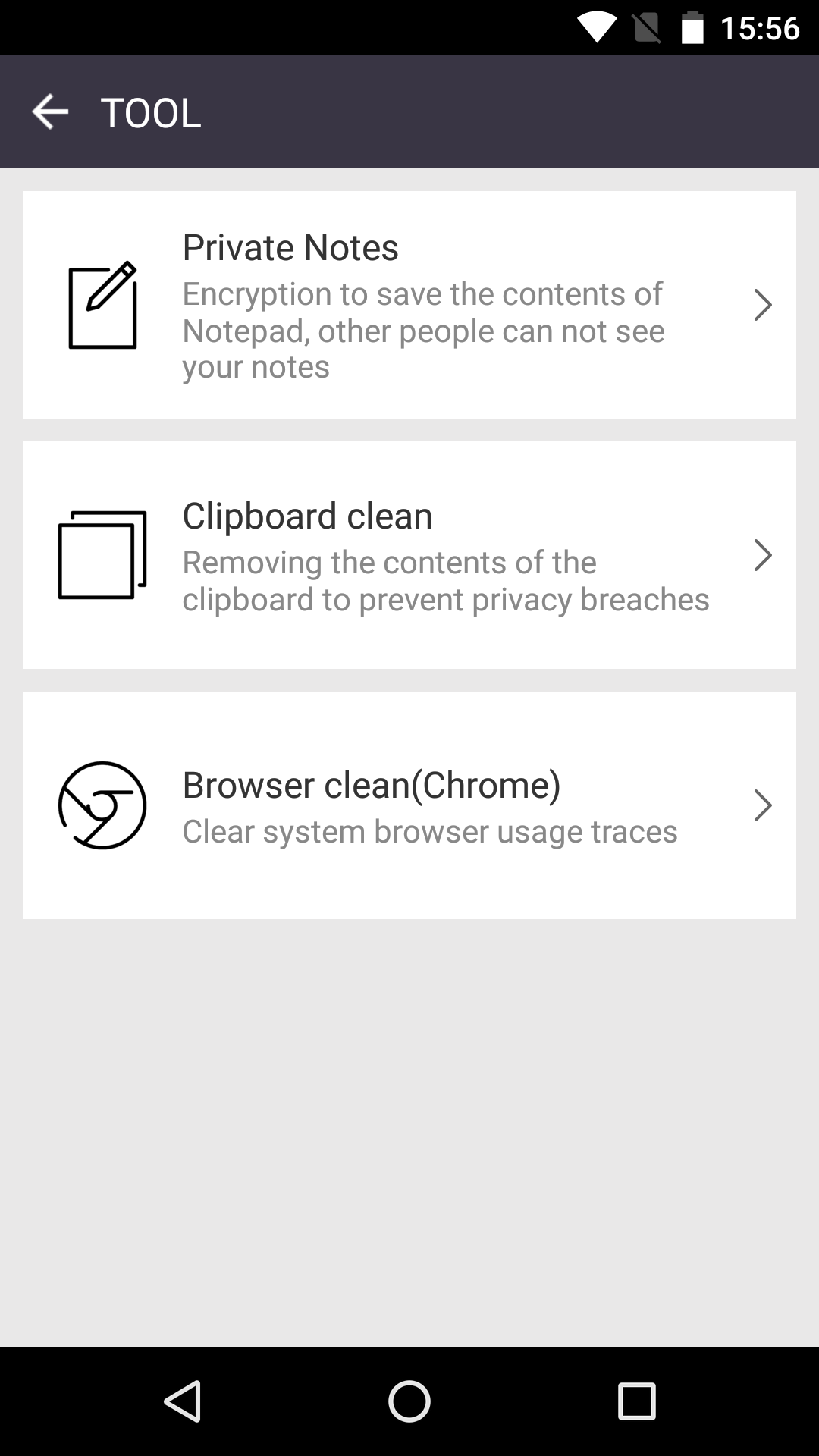This screenshot has height=1456, width=819.
Task: Open Clipboard clean tool
Action: pyautogui.click(x=409, y=555)
